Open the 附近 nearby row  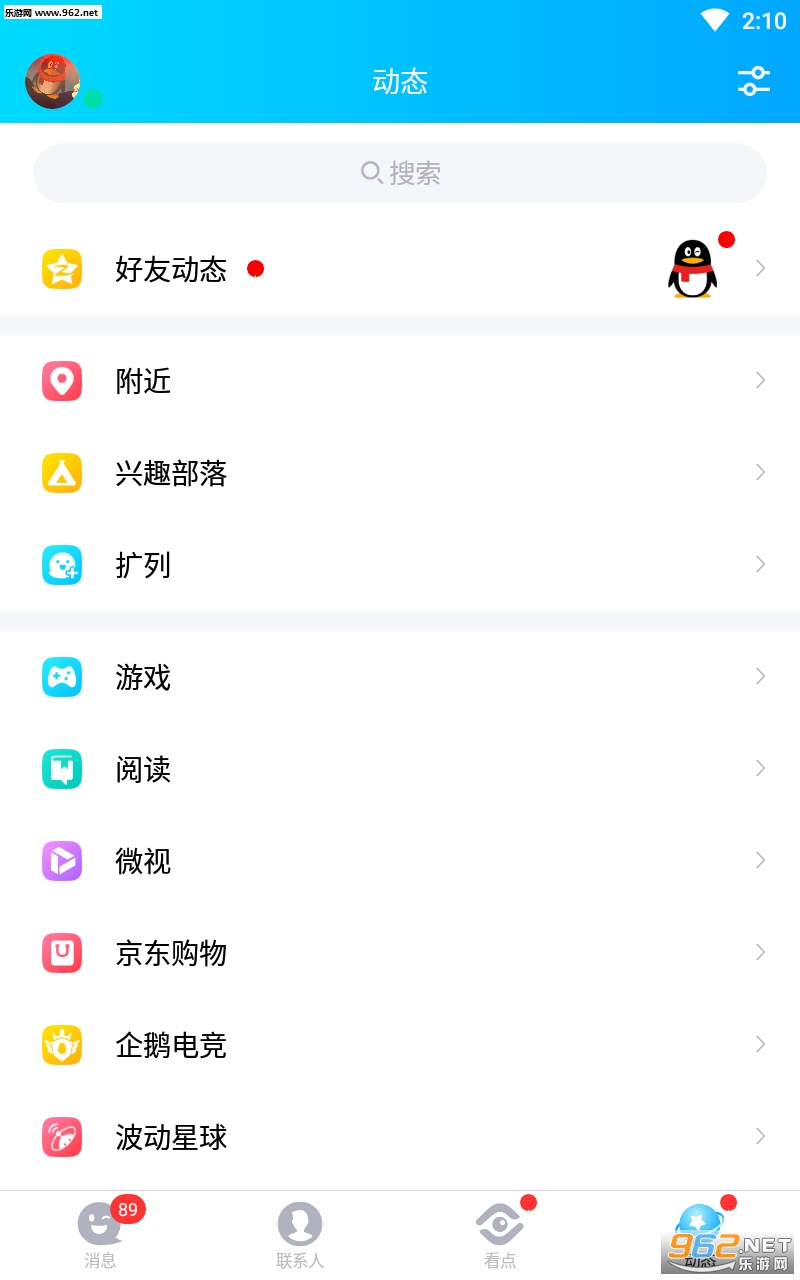click(400, 381)
